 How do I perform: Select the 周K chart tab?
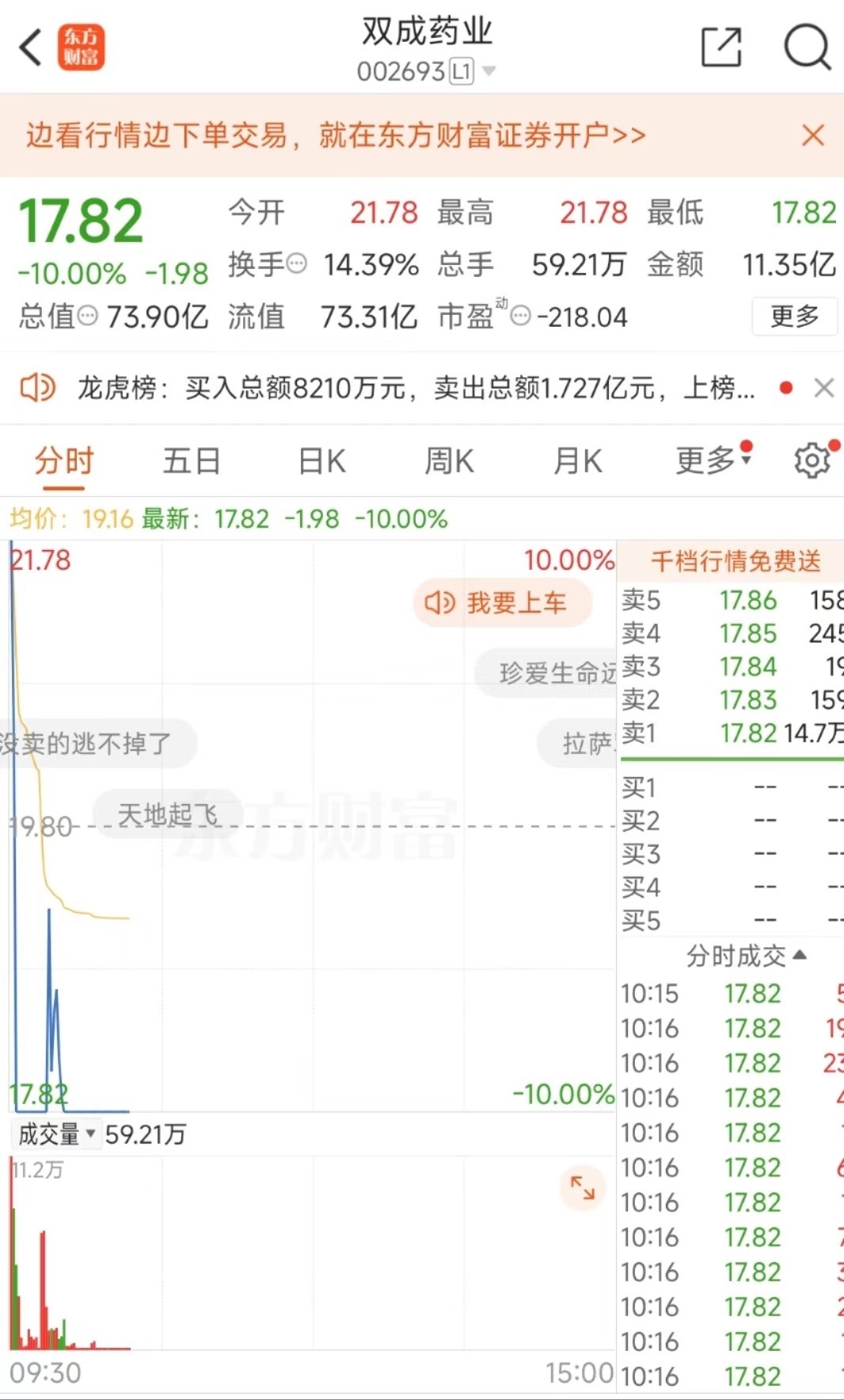(449, 461)
